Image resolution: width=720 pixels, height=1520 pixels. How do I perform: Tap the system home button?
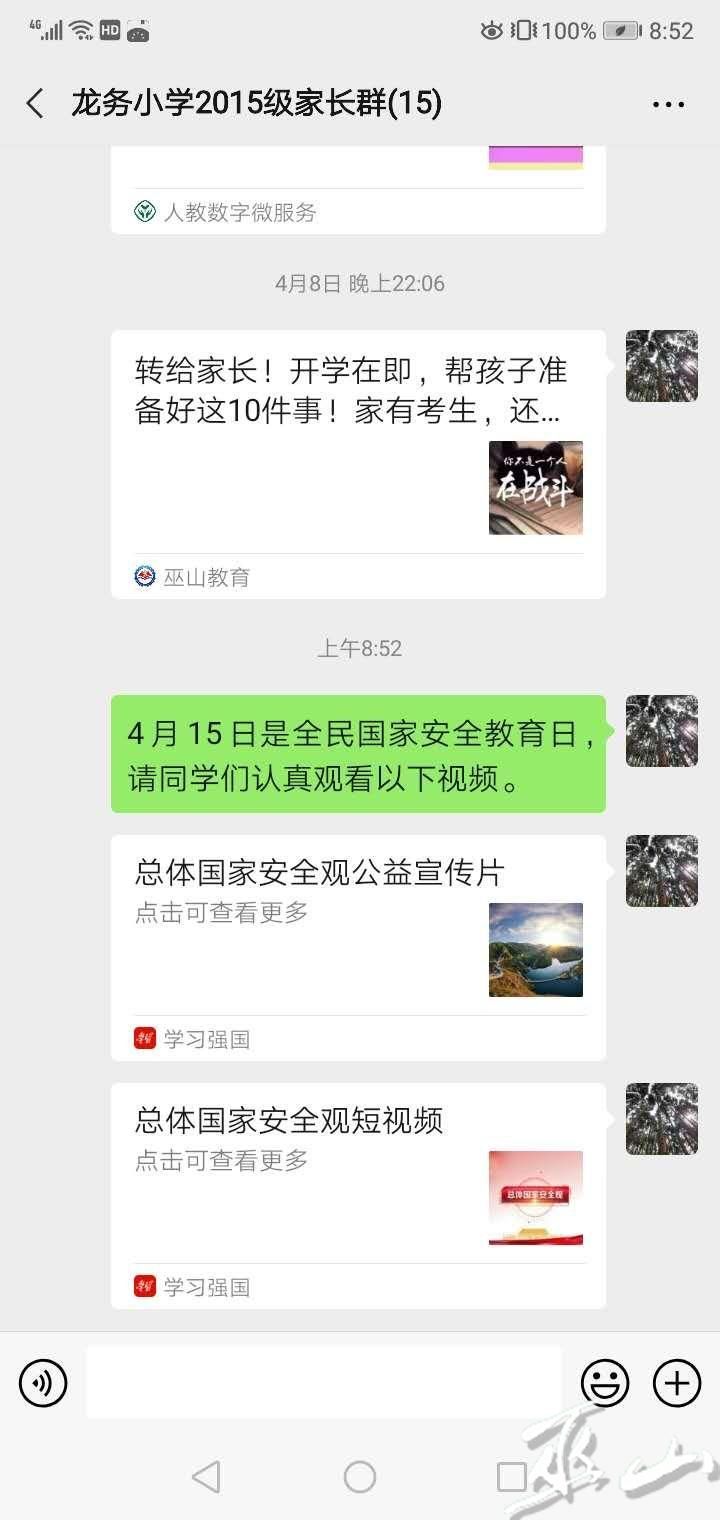360,1476
